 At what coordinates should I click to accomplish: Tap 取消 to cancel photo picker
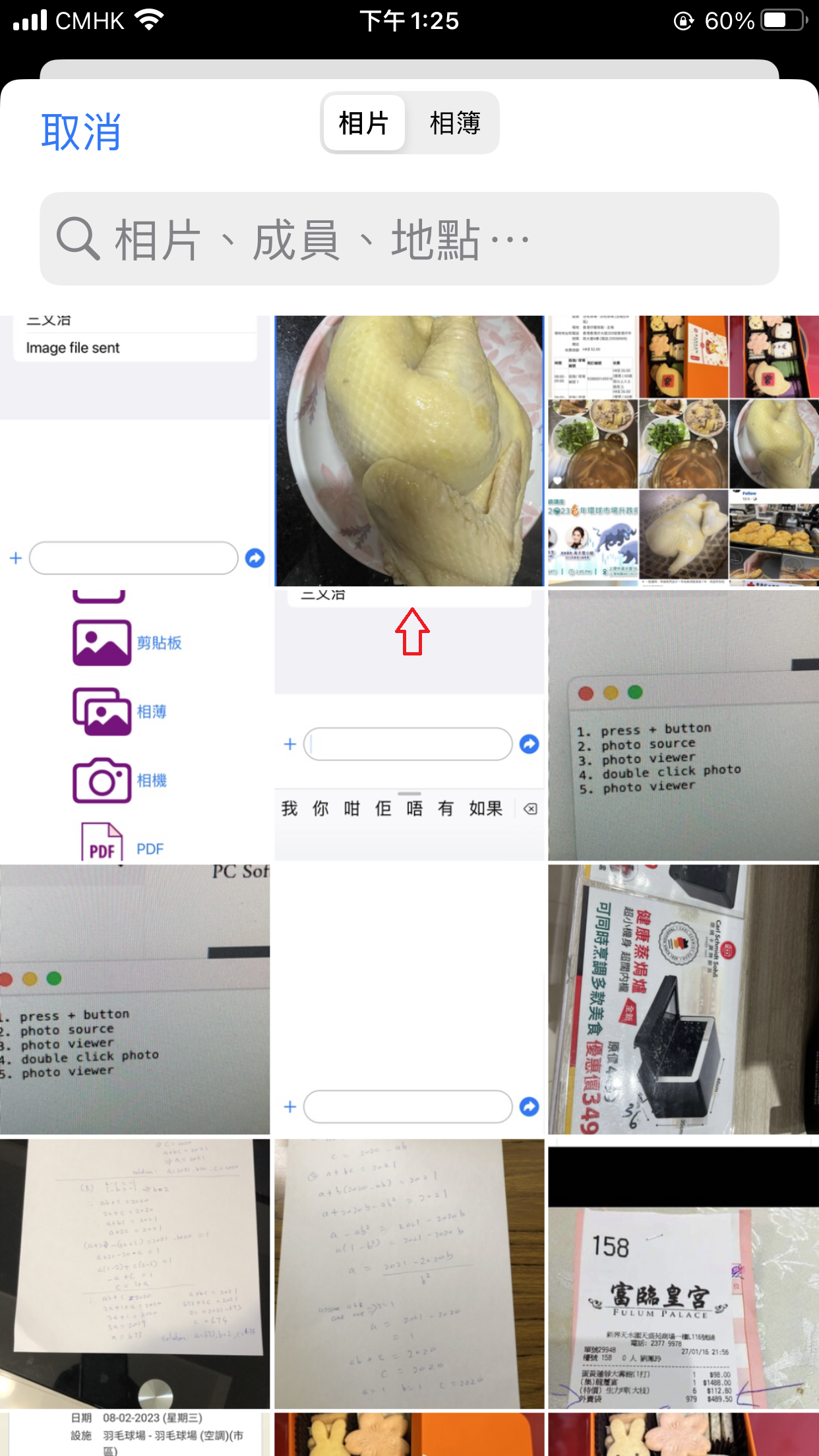point(80,132)
